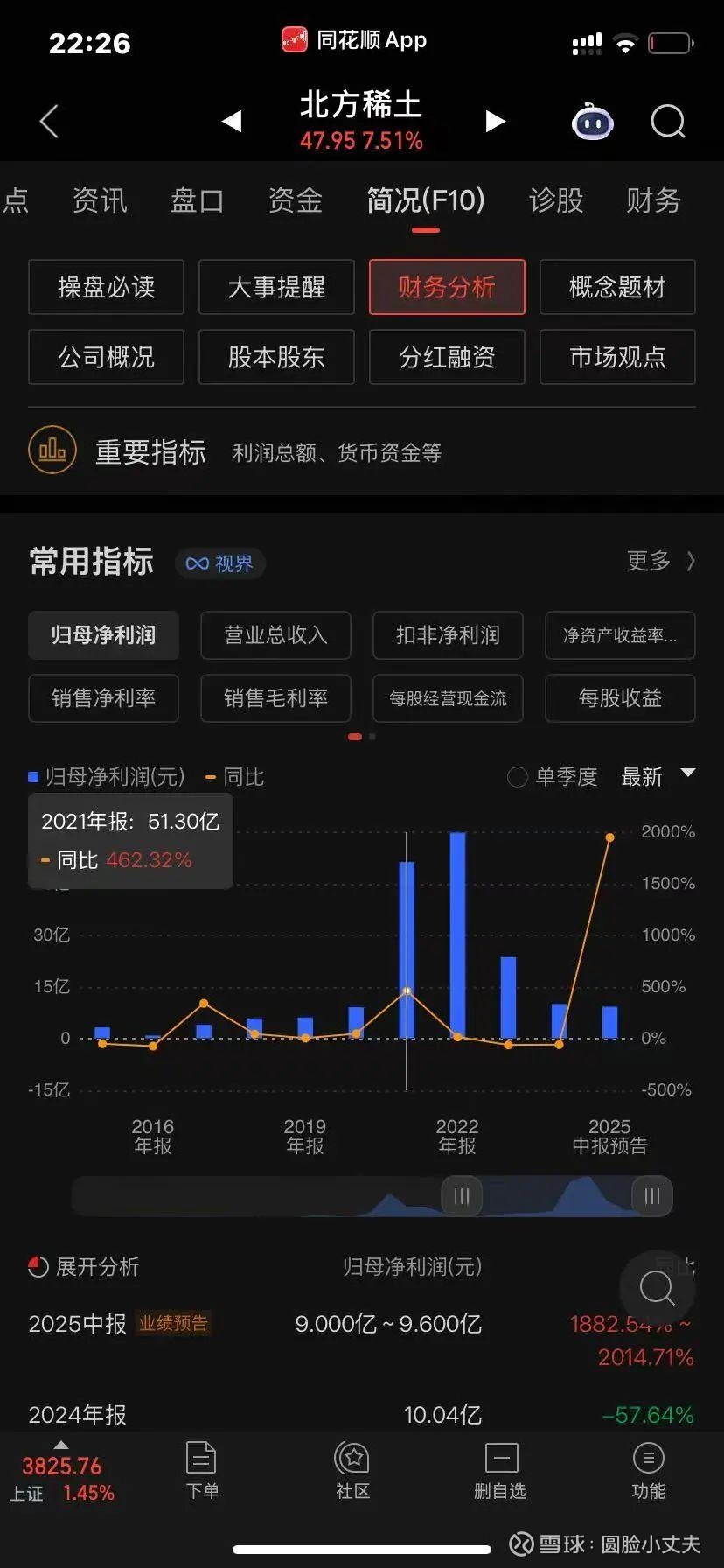
Task: Open 功能 menu in bottom bar
Action: (648, 1470)
